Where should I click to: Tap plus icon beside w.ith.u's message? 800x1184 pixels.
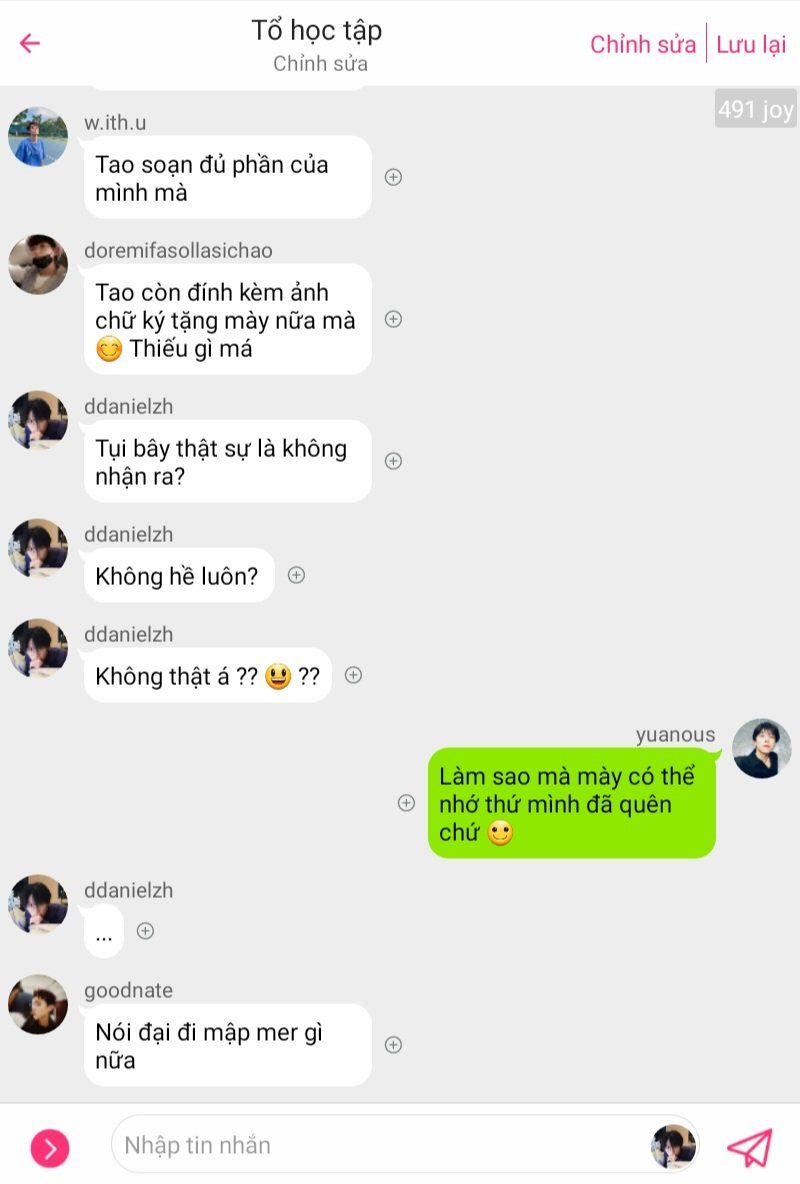pyautogui.click(x=394, y=177)
